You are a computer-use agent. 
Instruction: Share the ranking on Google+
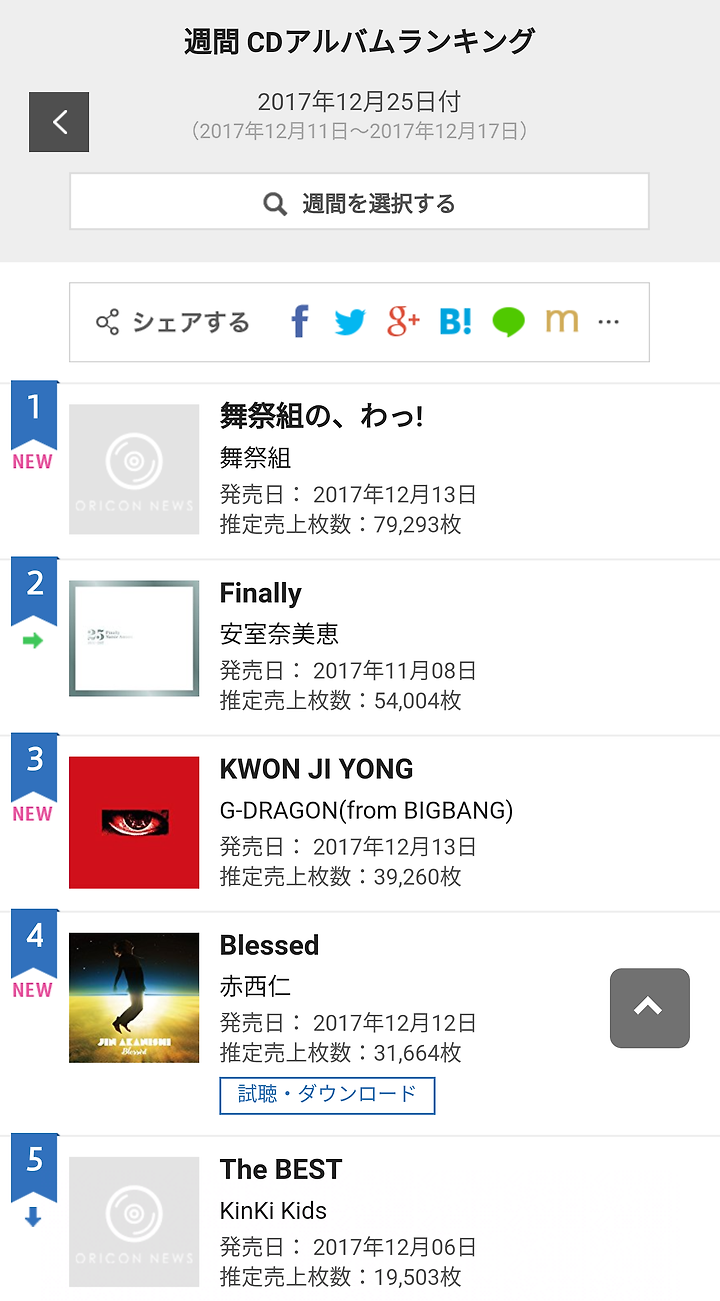click(403, 322)
